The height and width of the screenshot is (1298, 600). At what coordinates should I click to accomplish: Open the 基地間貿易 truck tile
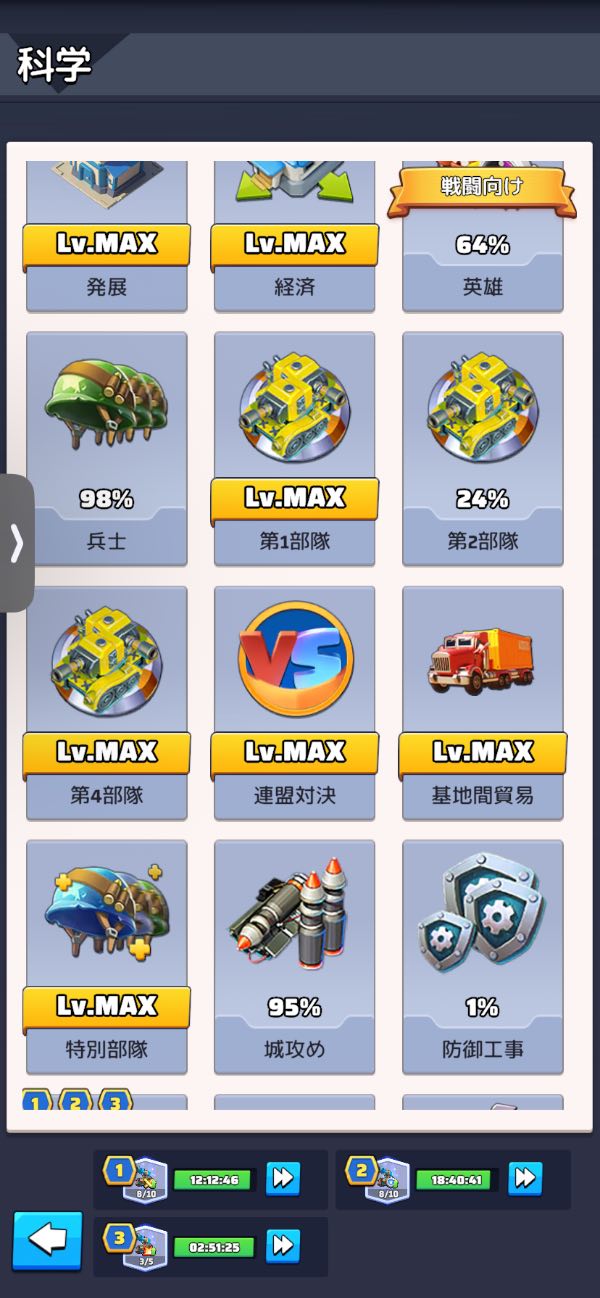tap(482, 702)
